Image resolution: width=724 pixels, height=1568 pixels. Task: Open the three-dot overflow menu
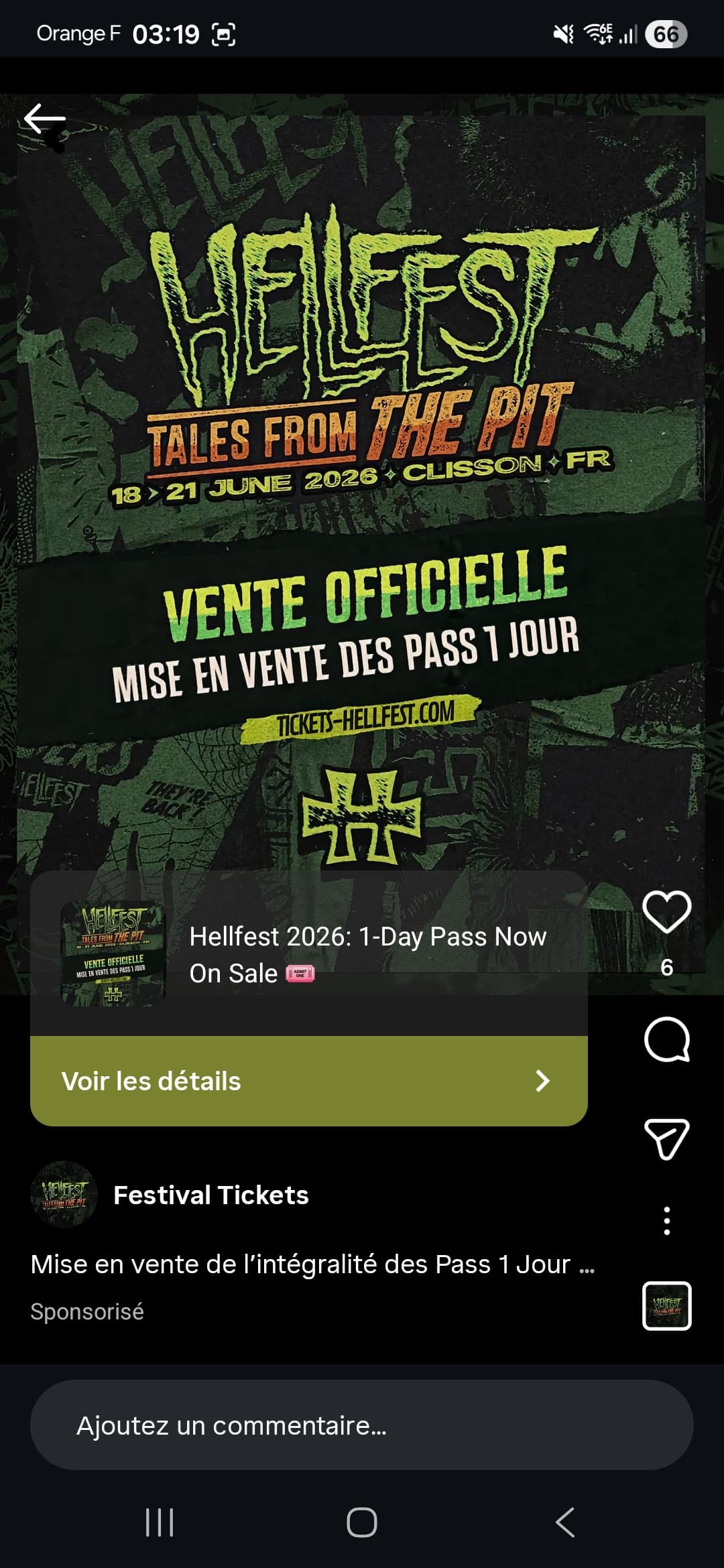point(666,1221)
